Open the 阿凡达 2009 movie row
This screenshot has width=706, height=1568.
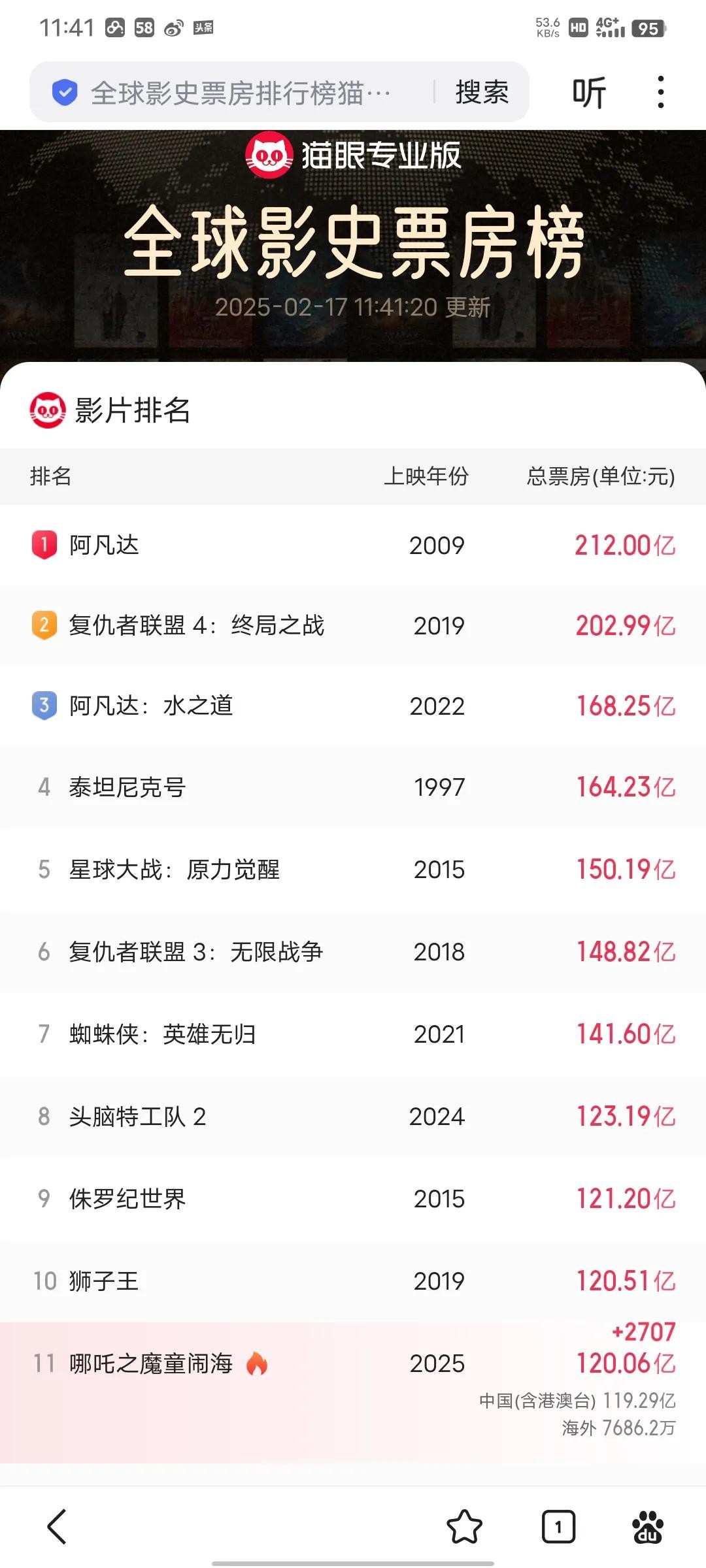353,546
